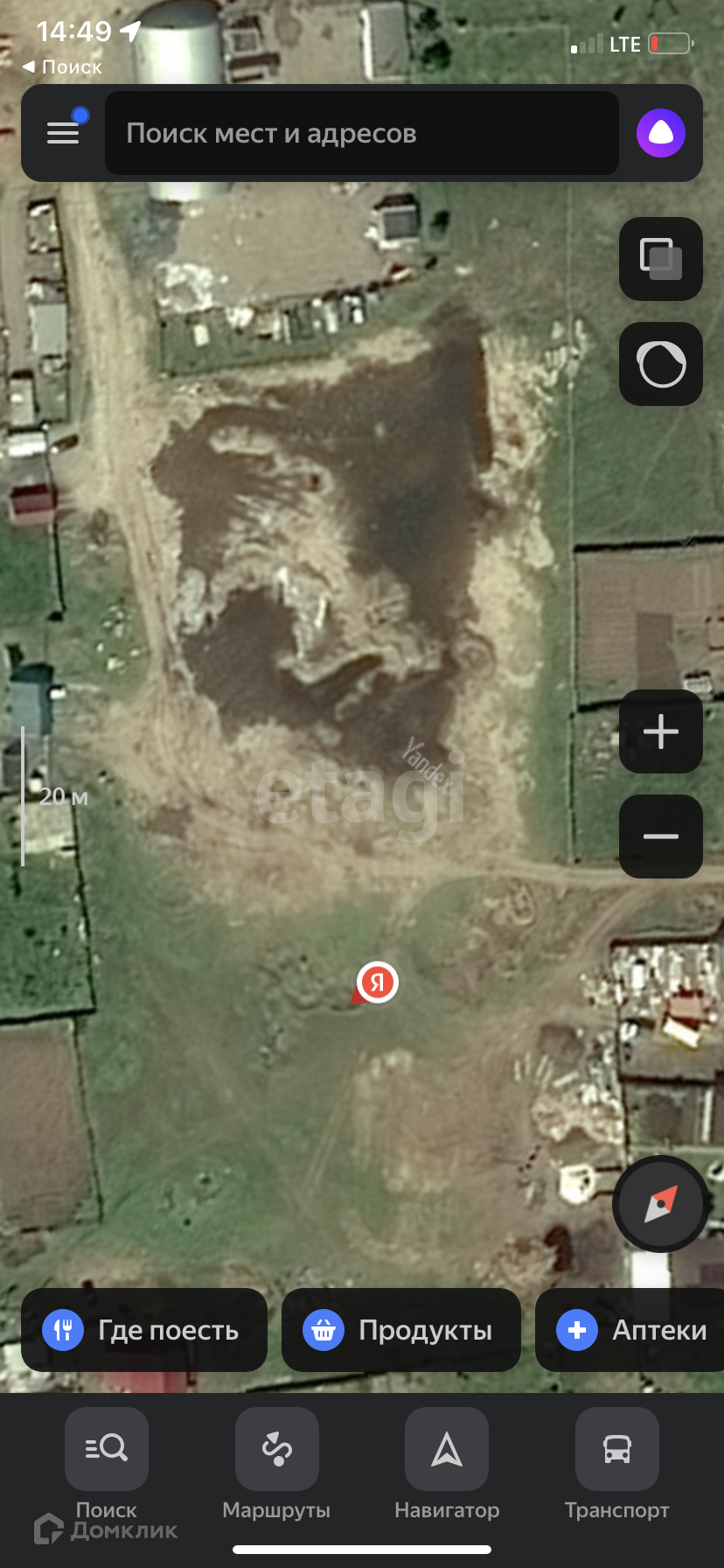The width and height of the screenshot is (724, 1568).
Task: Zoom in with the plus button
Action: pyautogui.click(x=660, y=731)
